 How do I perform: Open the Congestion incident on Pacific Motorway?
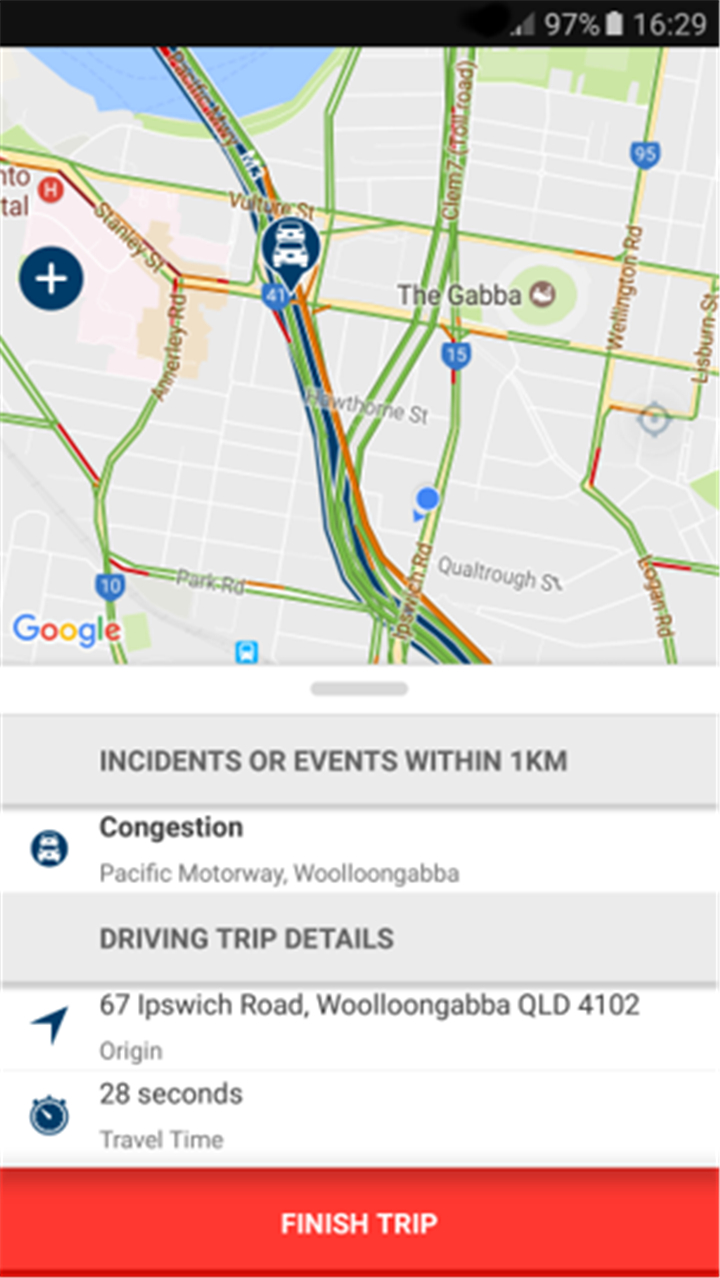tap(360, 850)
